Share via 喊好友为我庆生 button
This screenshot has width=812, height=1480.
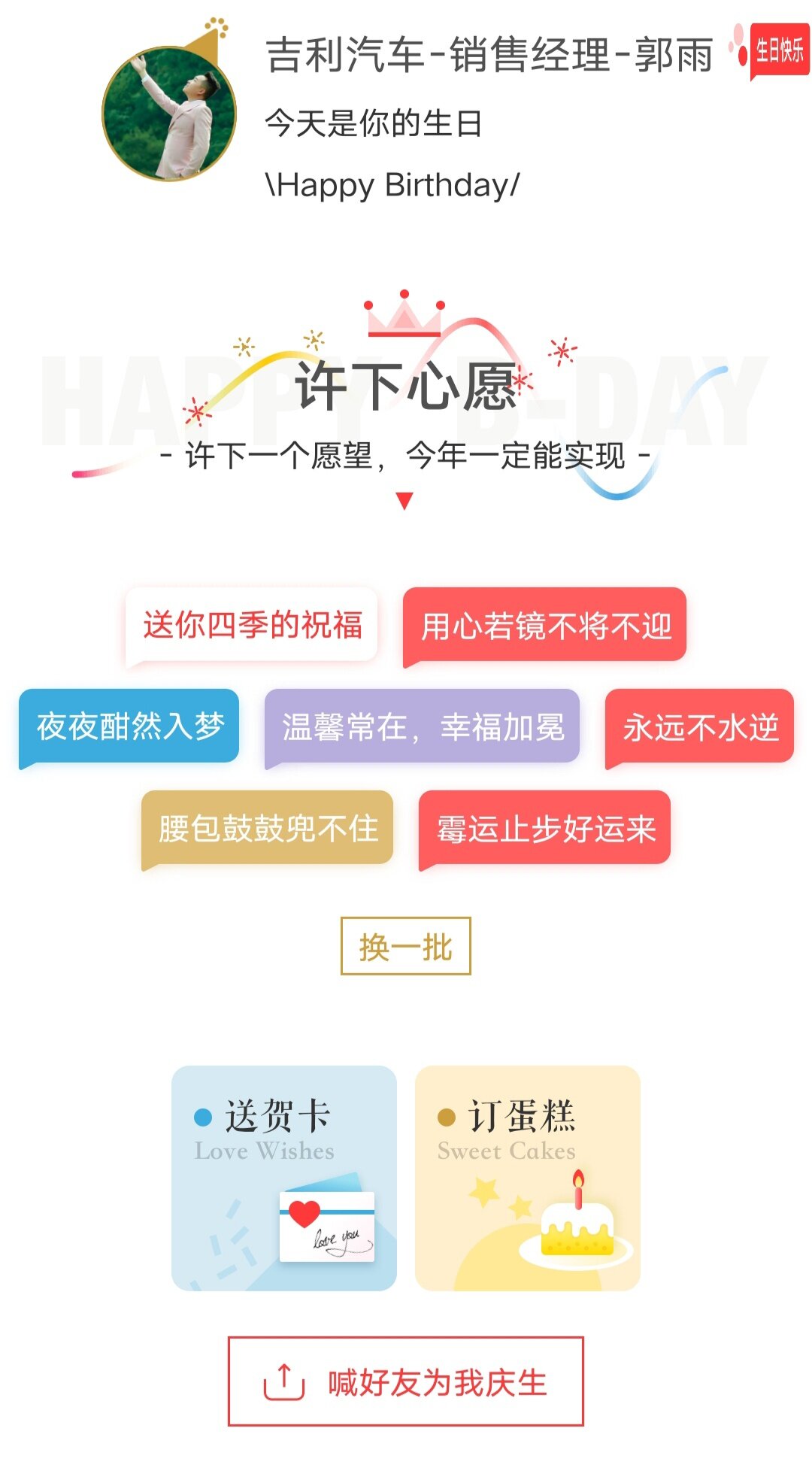[406, 1381]
